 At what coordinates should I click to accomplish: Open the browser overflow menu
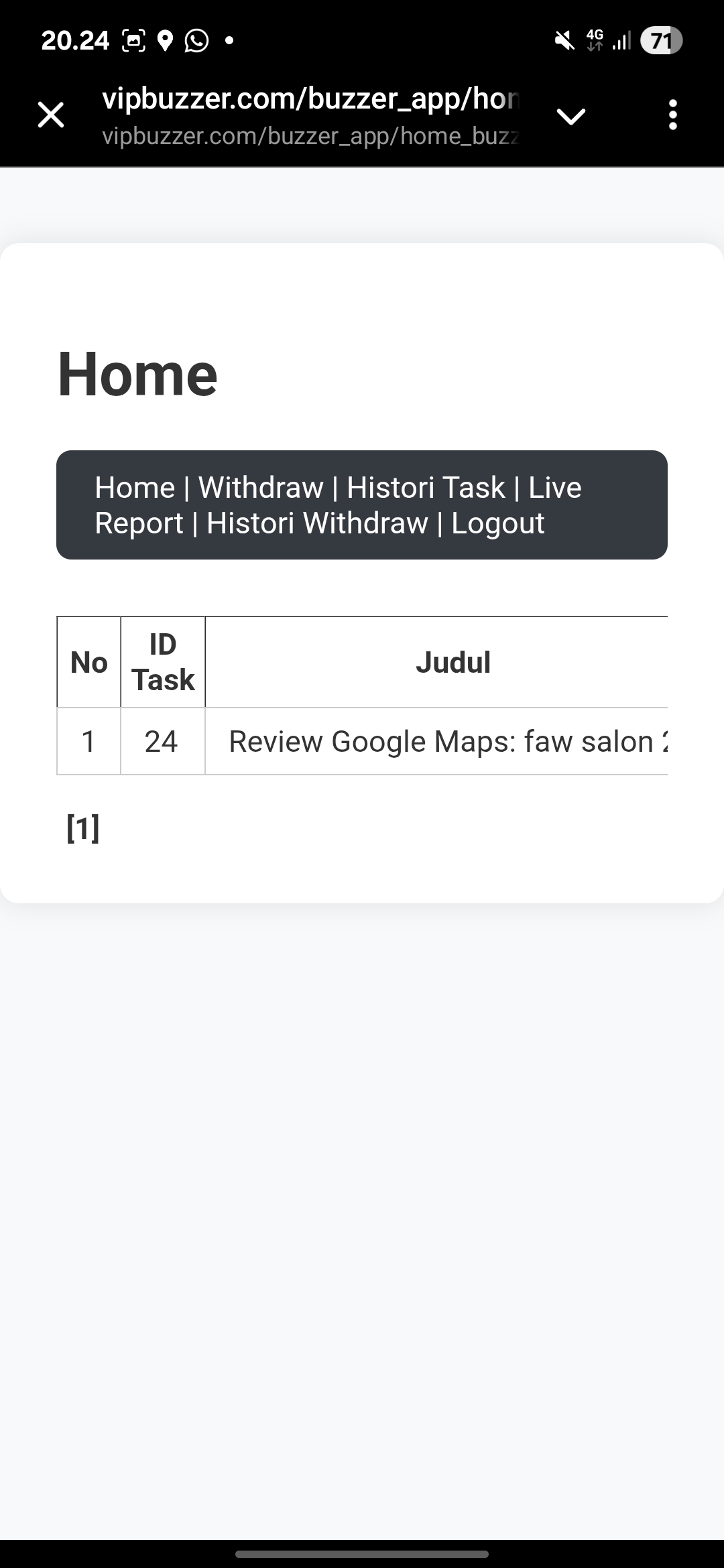673,115
